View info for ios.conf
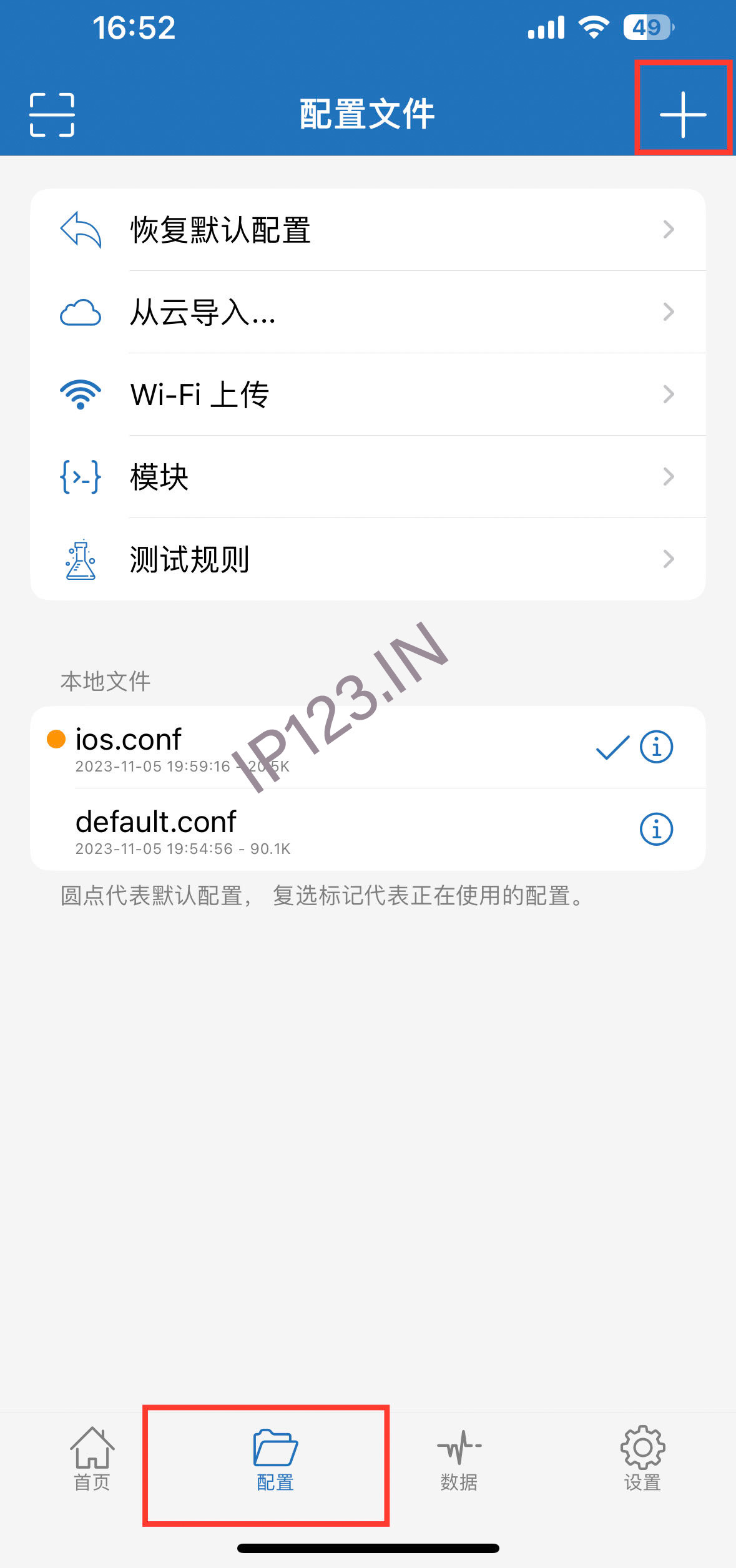This screenshot has height=1568, width=736. 657,747
